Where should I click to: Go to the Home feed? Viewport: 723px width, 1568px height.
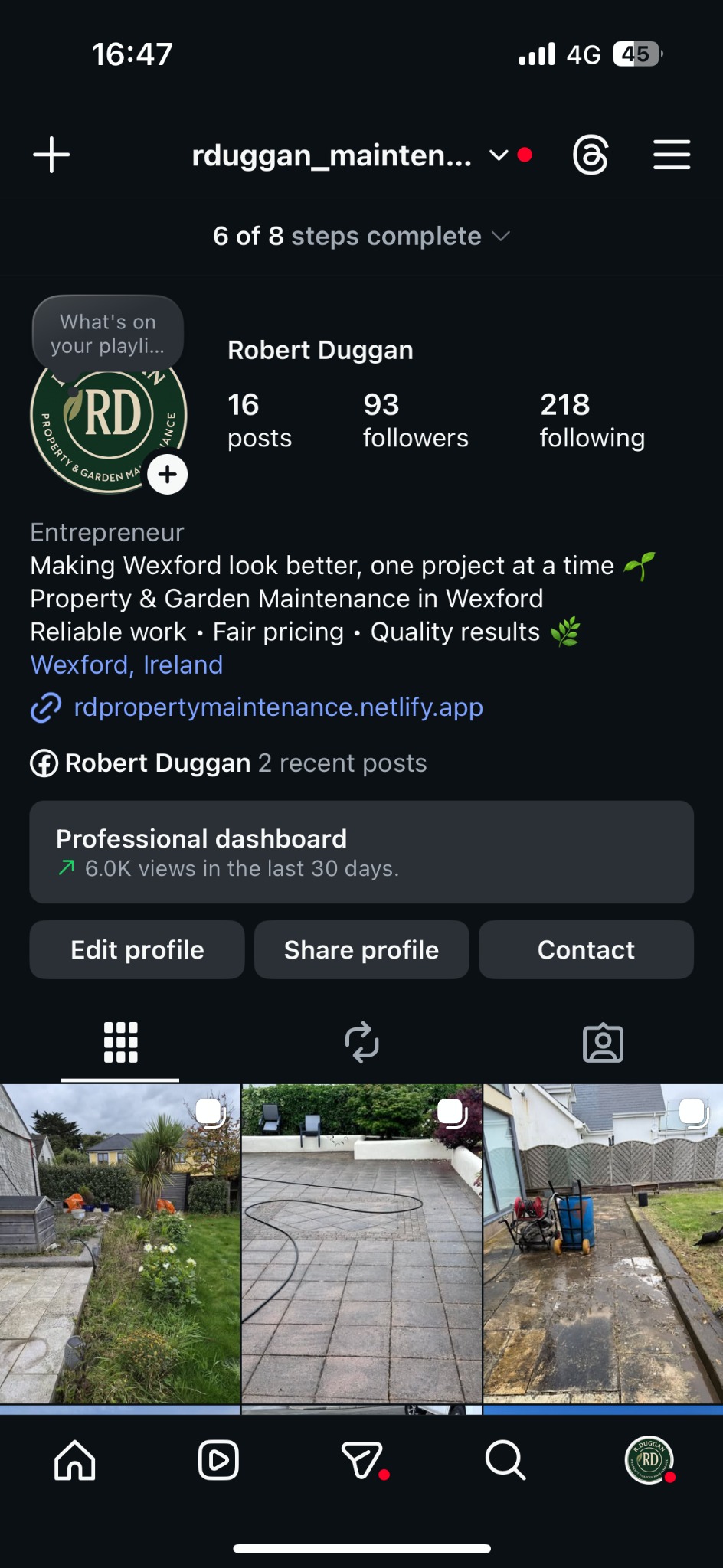coord(75,1461)
